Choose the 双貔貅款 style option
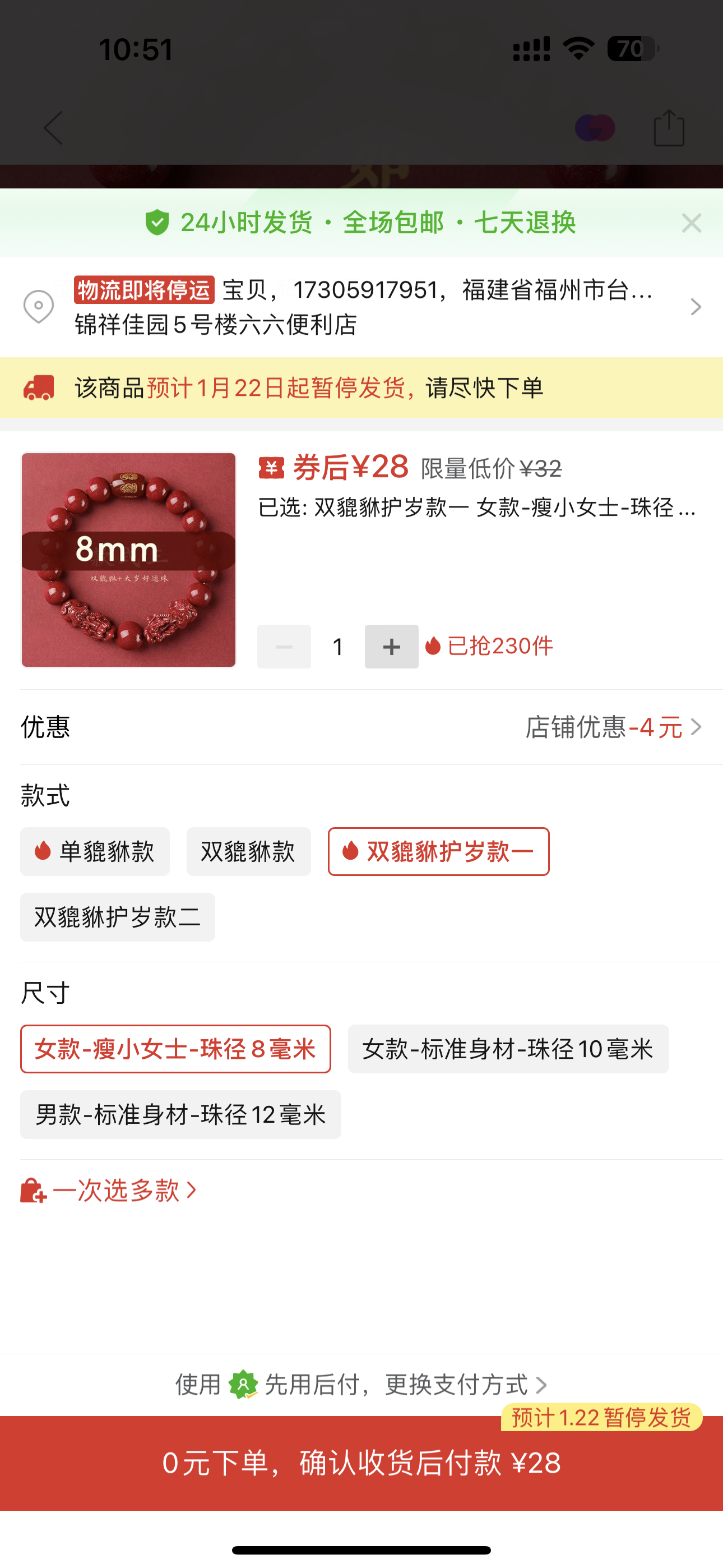Screen dimensions: 723x1568 coord(248,851)
